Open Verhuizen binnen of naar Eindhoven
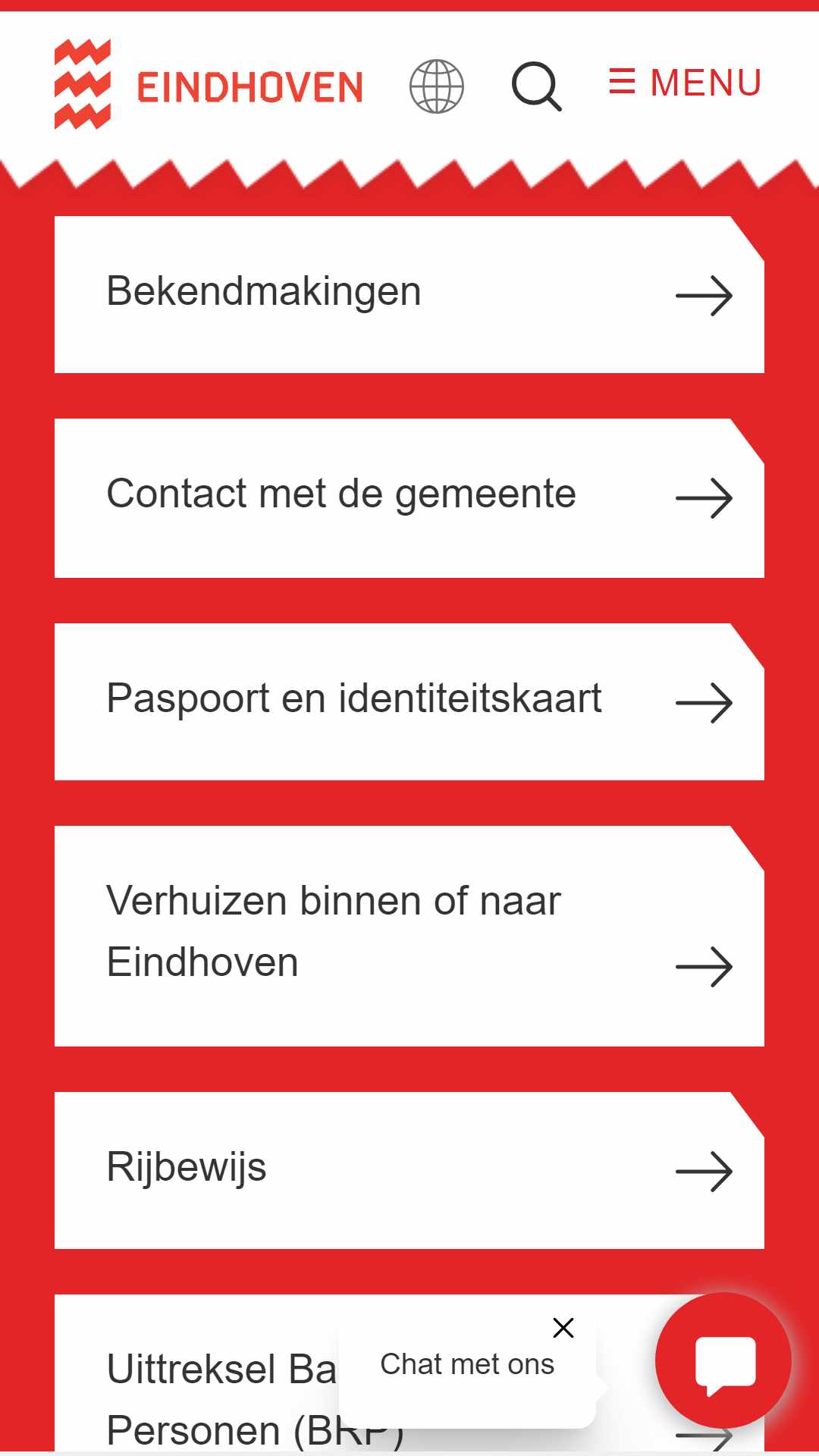The width and height of the screenshot is (819, 1456). click(409, 936)
